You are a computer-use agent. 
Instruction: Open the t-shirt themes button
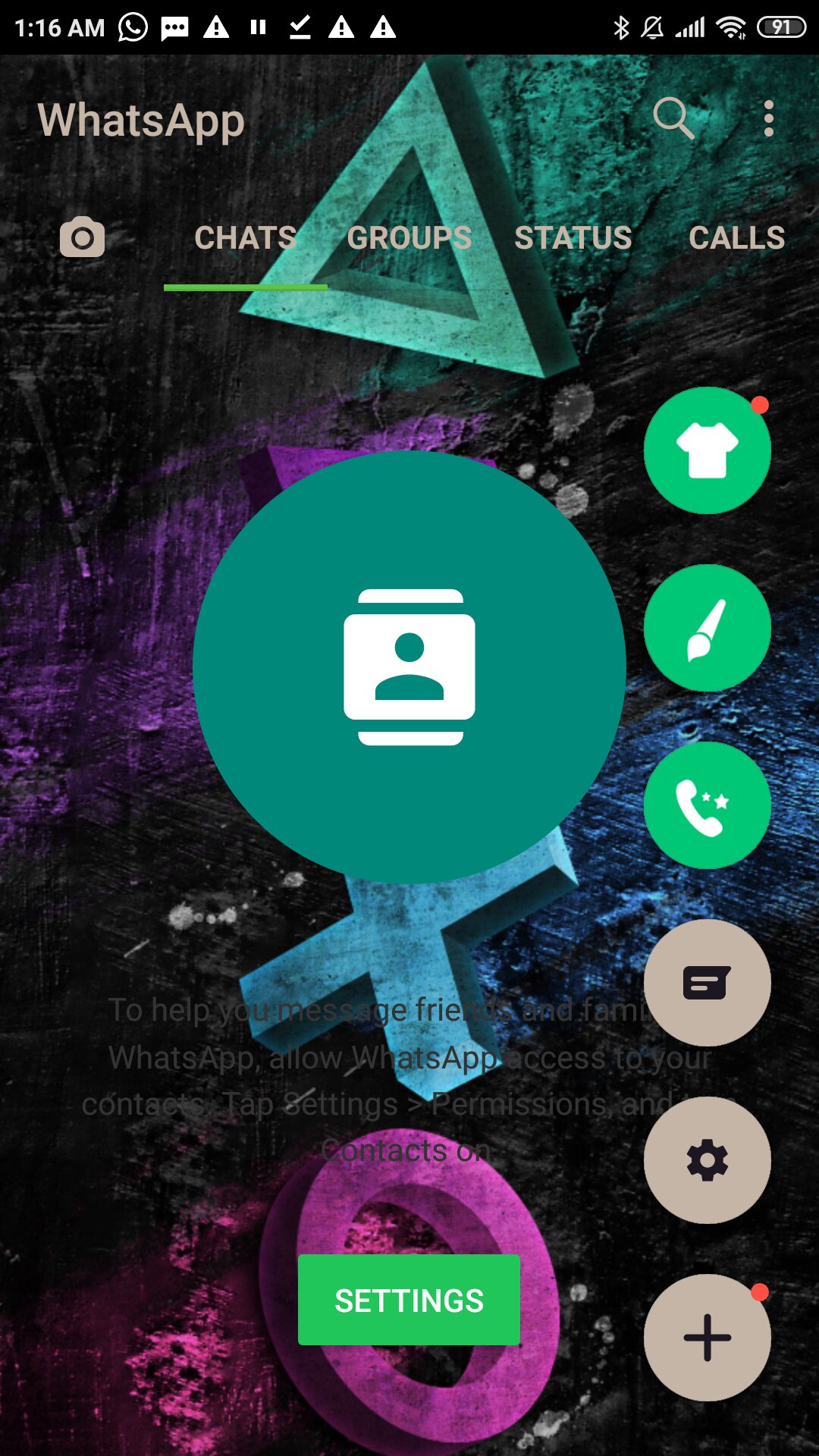pos(708,450)
